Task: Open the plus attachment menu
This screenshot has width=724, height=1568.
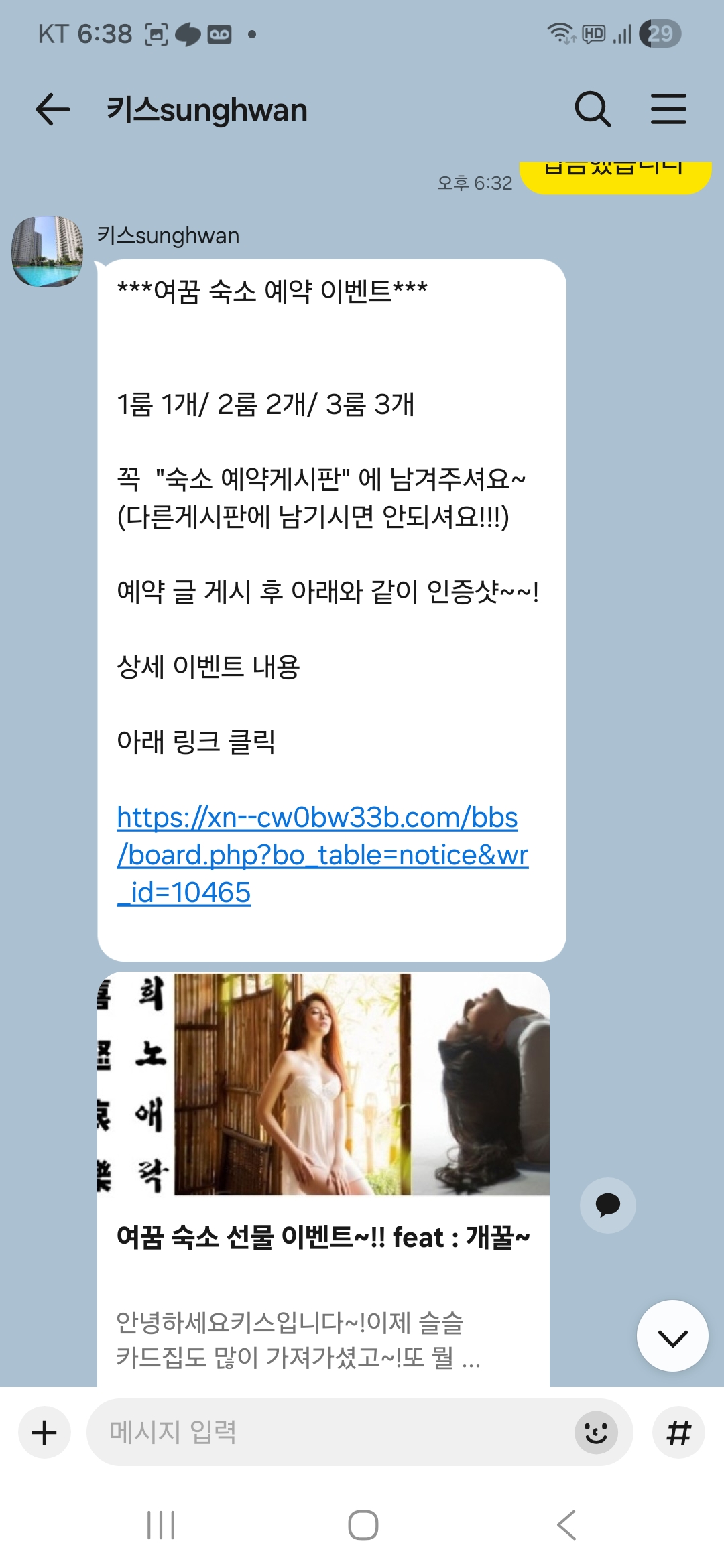Action: click(x=44, y=1432)
